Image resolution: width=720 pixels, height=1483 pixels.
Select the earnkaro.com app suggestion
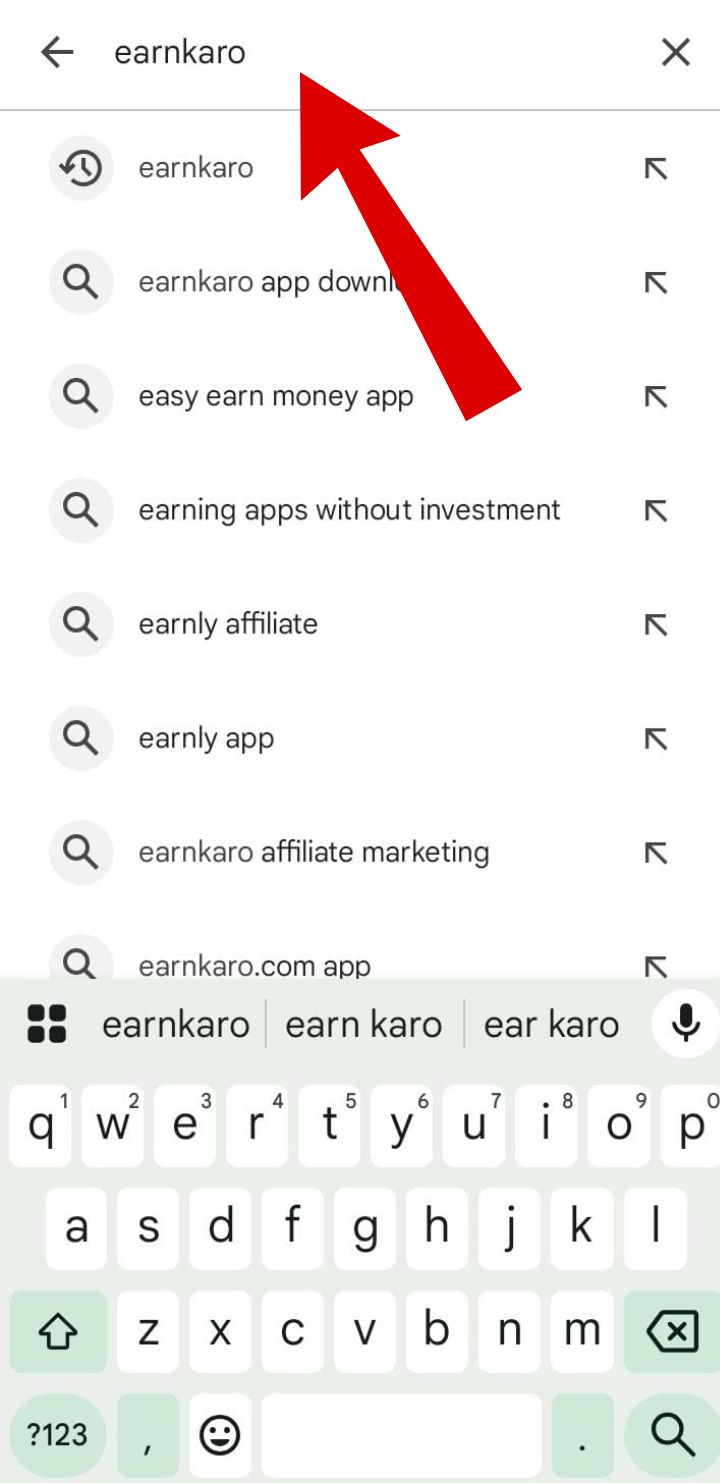tap(254, 964)
